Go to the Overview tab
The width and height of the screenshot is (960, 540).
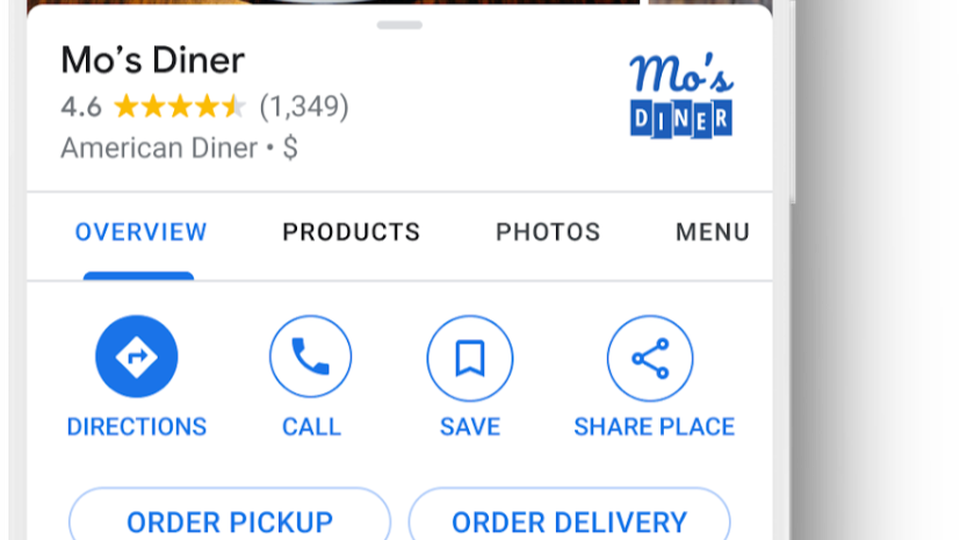141,232
